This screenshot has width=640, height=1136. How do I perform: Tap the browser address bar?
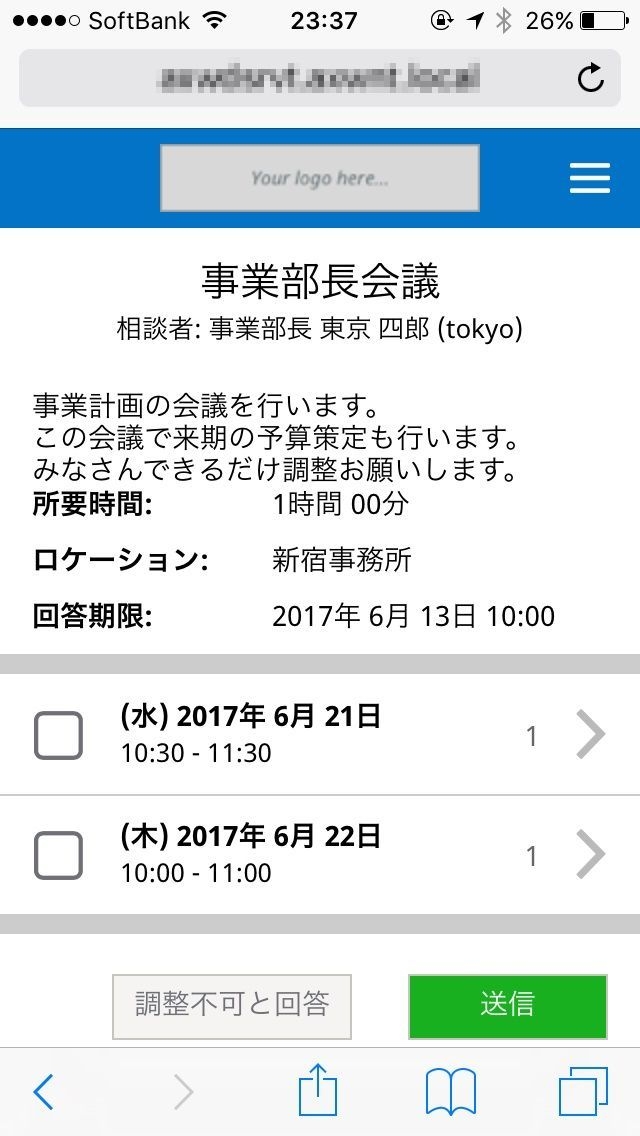[300, 78]
